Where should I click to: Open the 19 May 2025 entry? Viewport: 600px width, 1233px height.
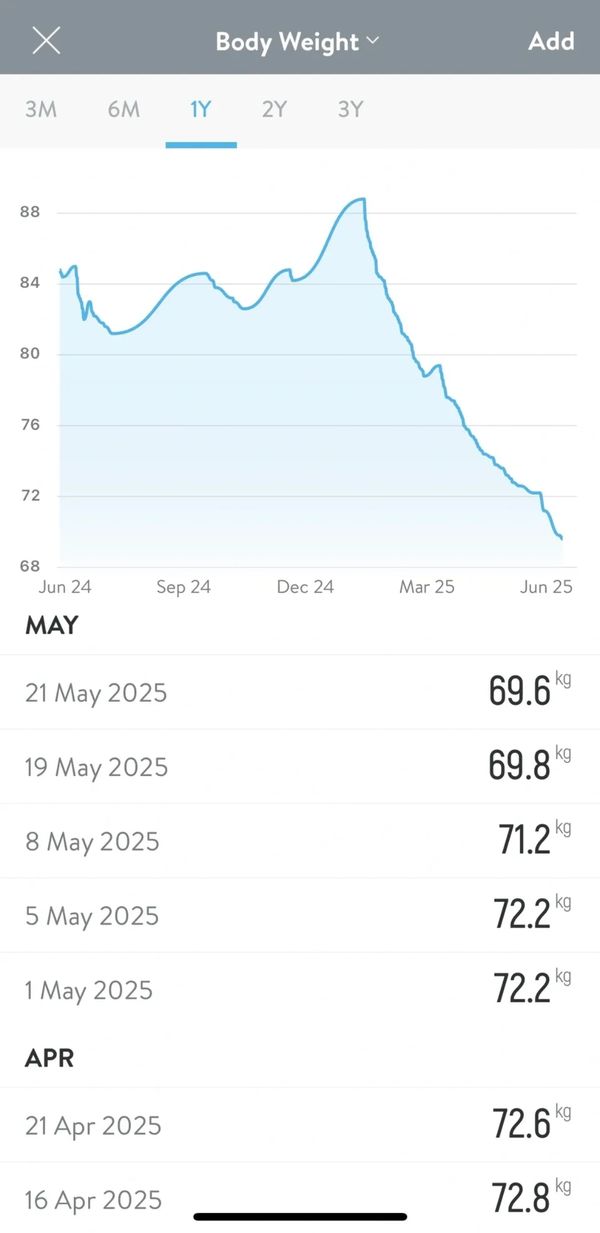[300, 767]
